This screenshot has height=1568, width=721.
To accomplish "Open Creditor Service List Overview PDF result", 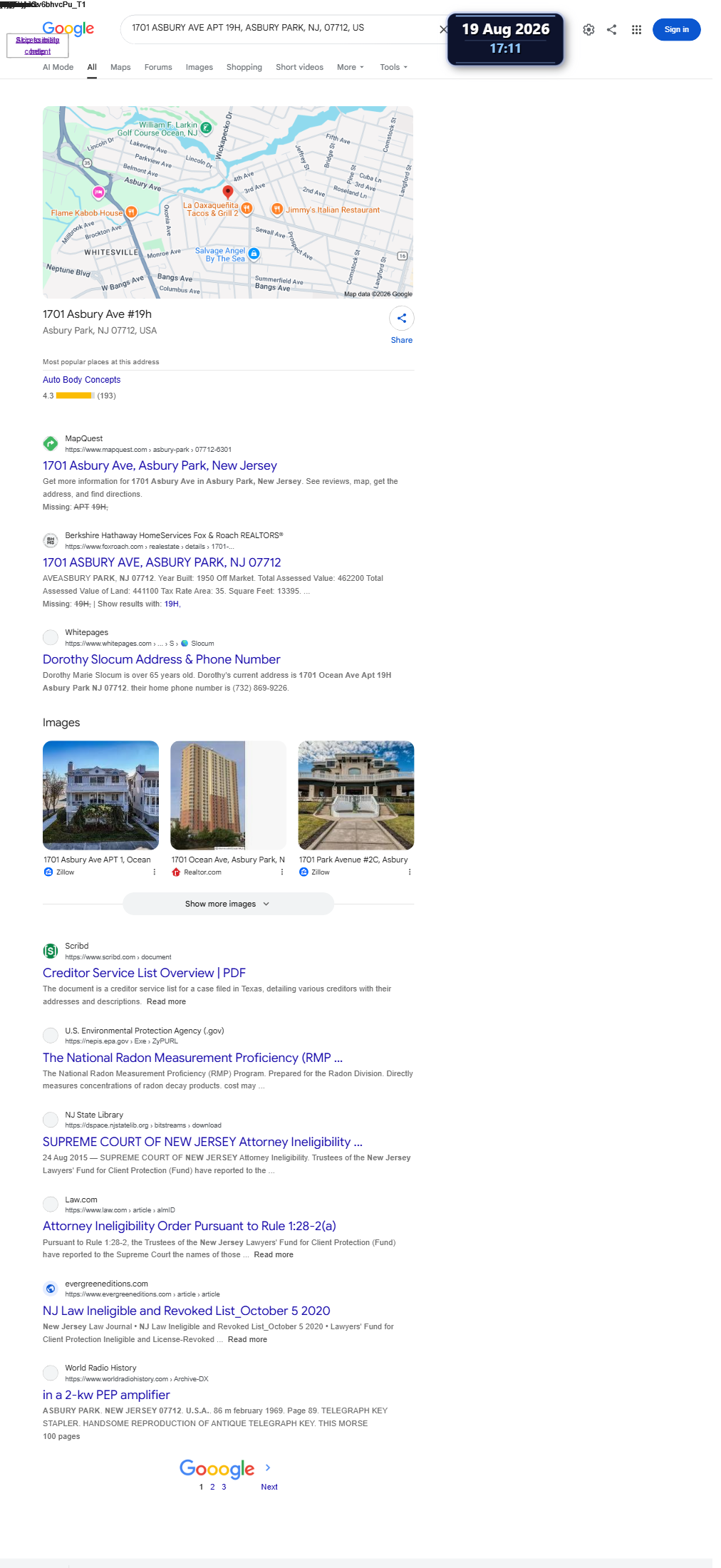I will pos(144,973).
